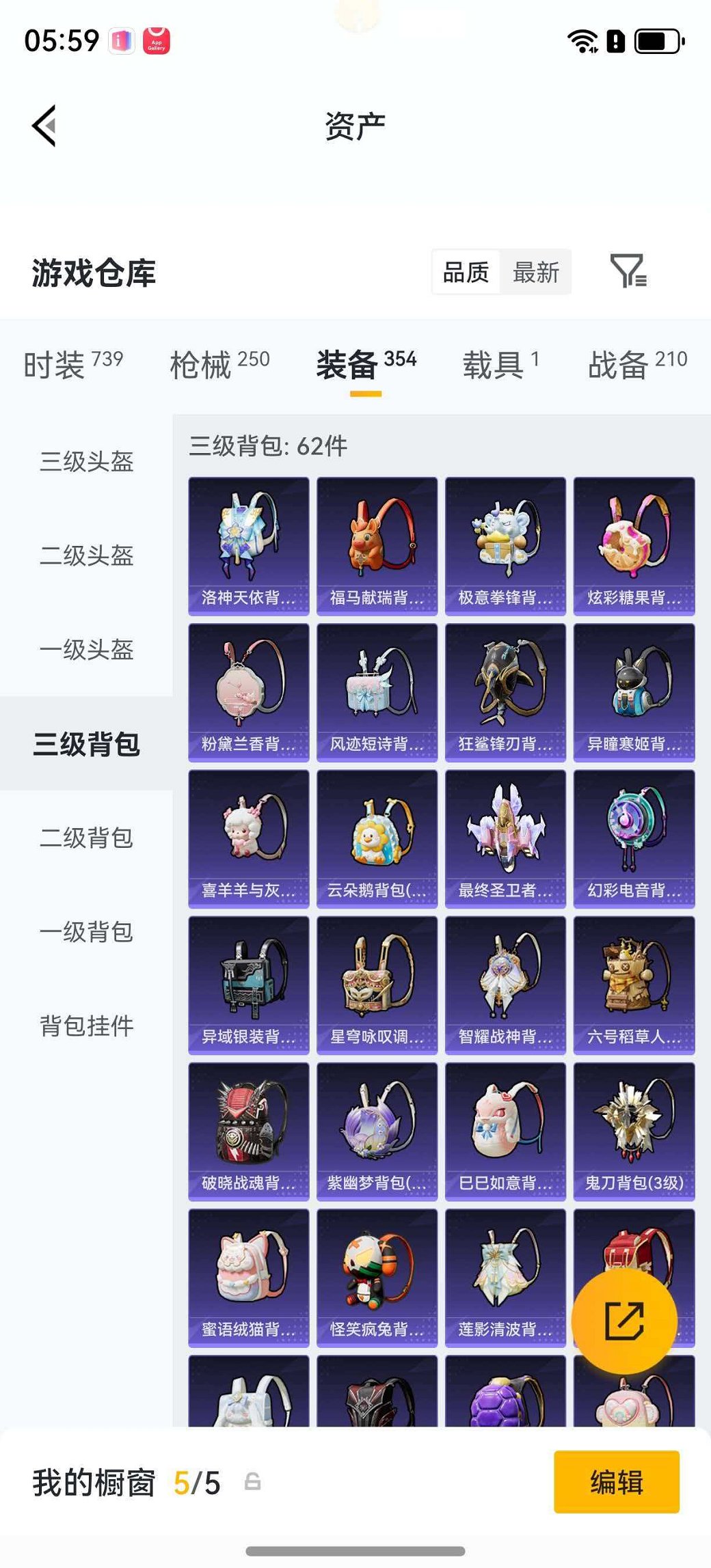Open 鬼刀背包(3级) item icon
This screenshot has height=1568, width=711.
tap(634, 1118)
